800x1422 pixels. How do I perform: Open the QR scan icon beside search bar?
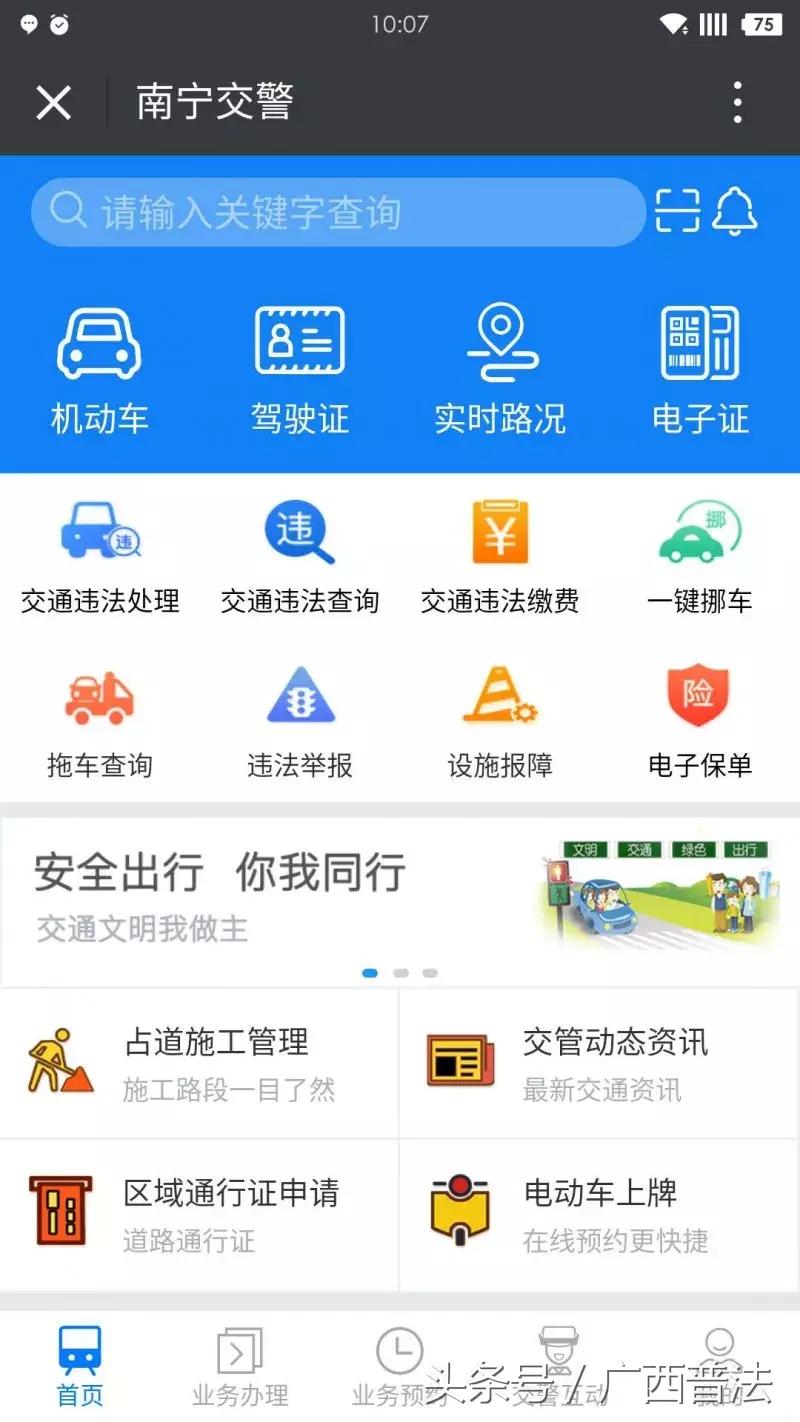pos(678,211)
